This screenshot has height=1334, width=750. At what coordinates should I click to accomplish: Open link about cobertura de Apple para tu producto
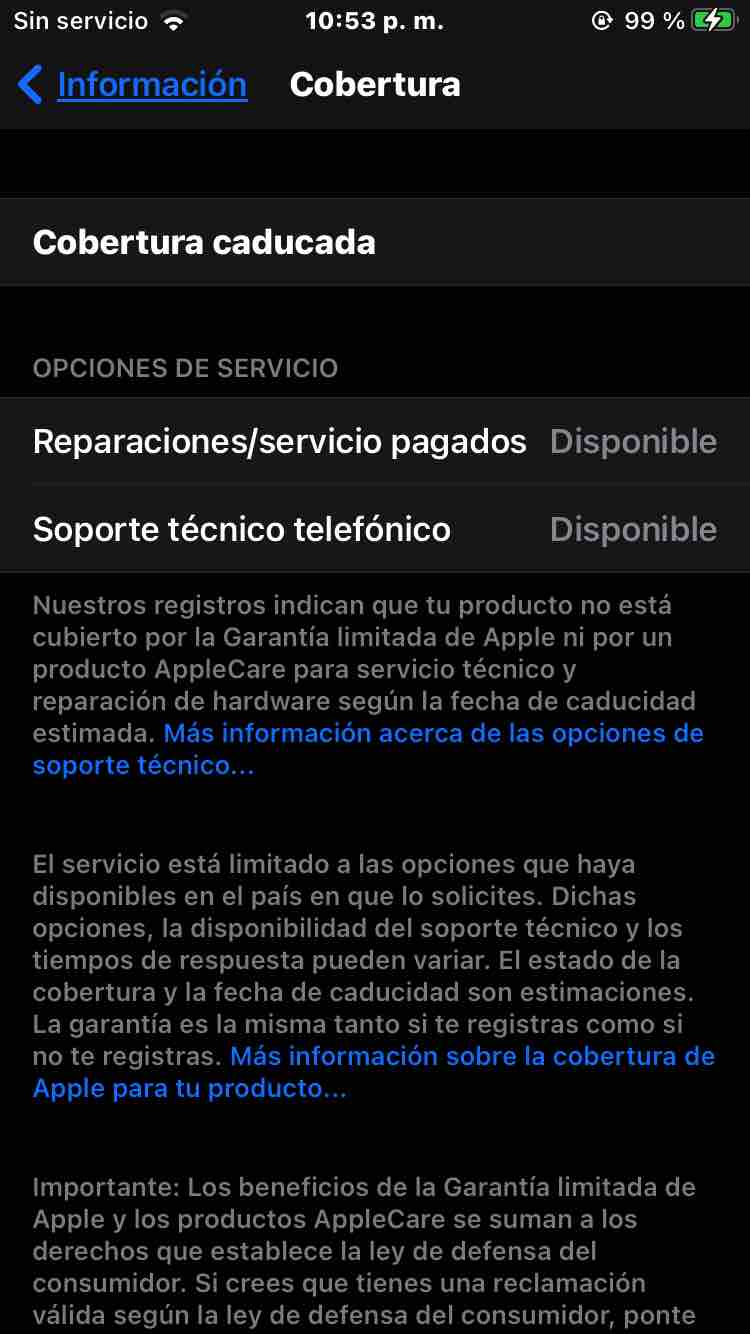374,1072
